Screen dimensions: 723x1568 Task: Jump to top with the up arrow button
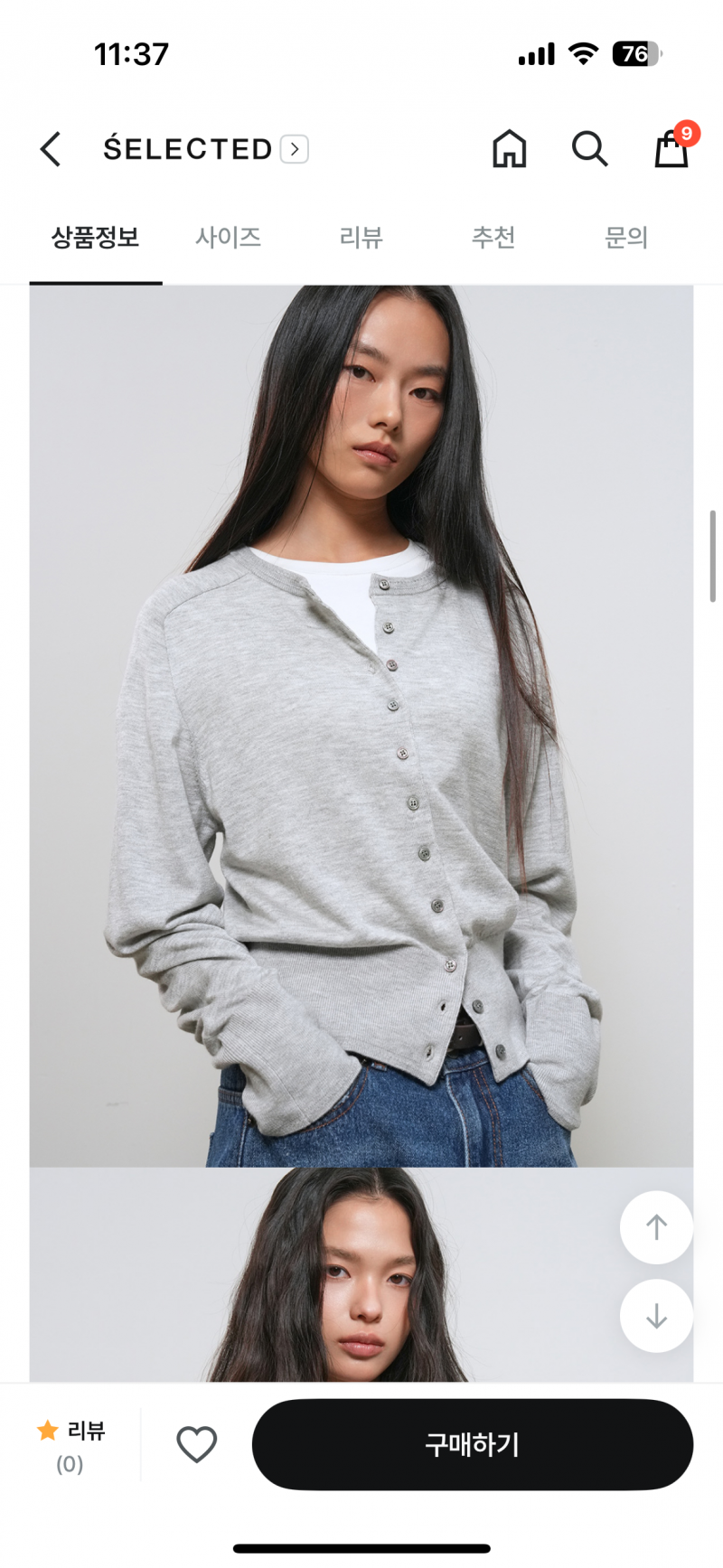pyautogui.click(x=657, y=1227)
